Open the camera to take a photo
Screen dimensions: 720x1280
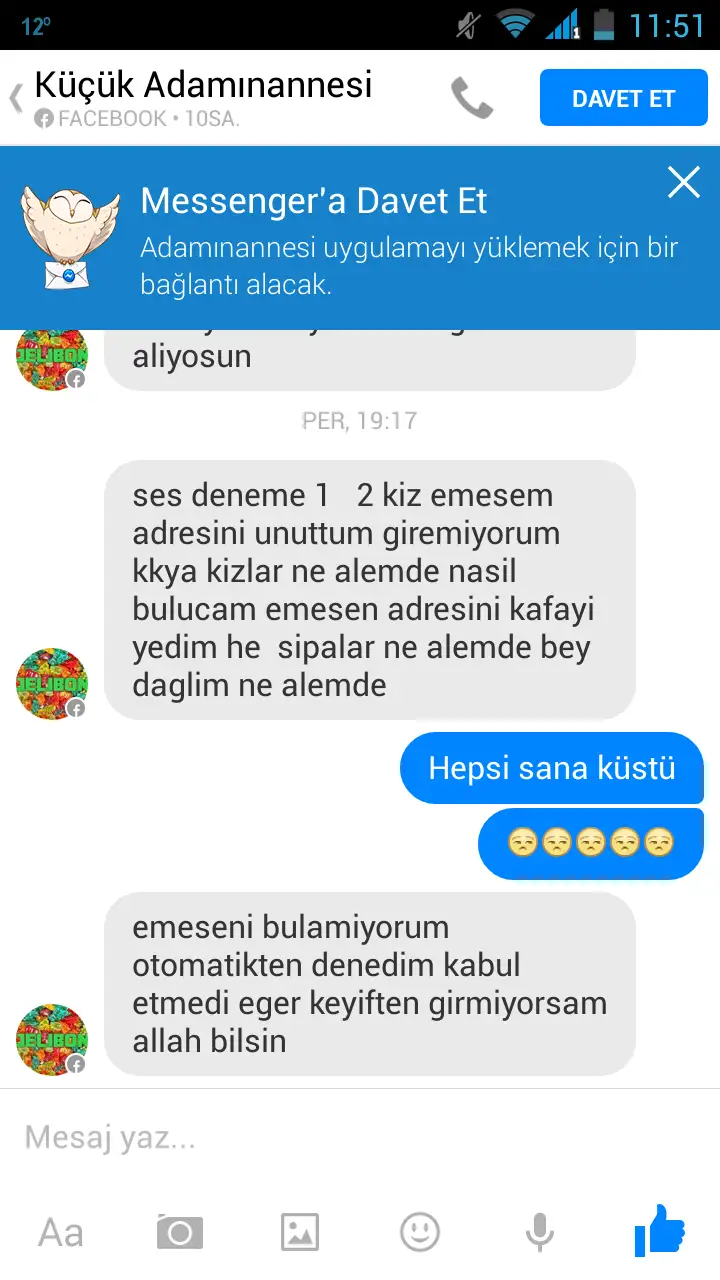(180, 1232)
